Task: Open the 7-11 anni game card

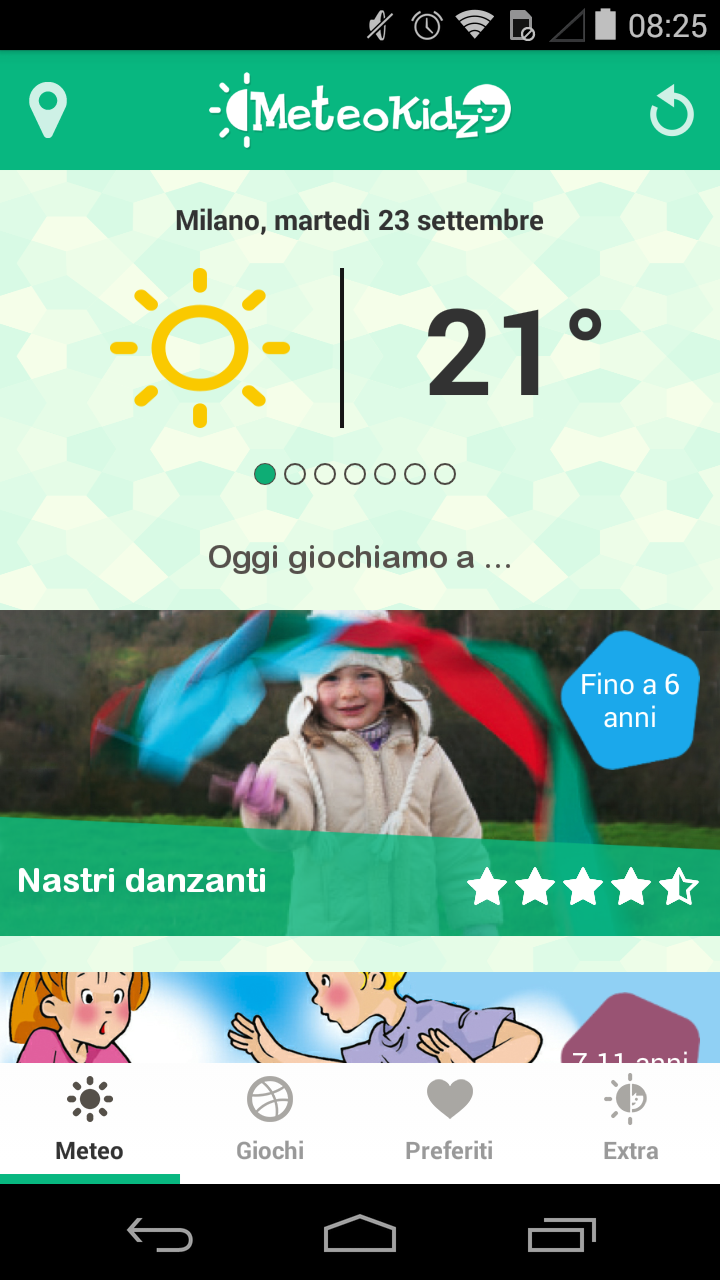Action: point(360,1018)
